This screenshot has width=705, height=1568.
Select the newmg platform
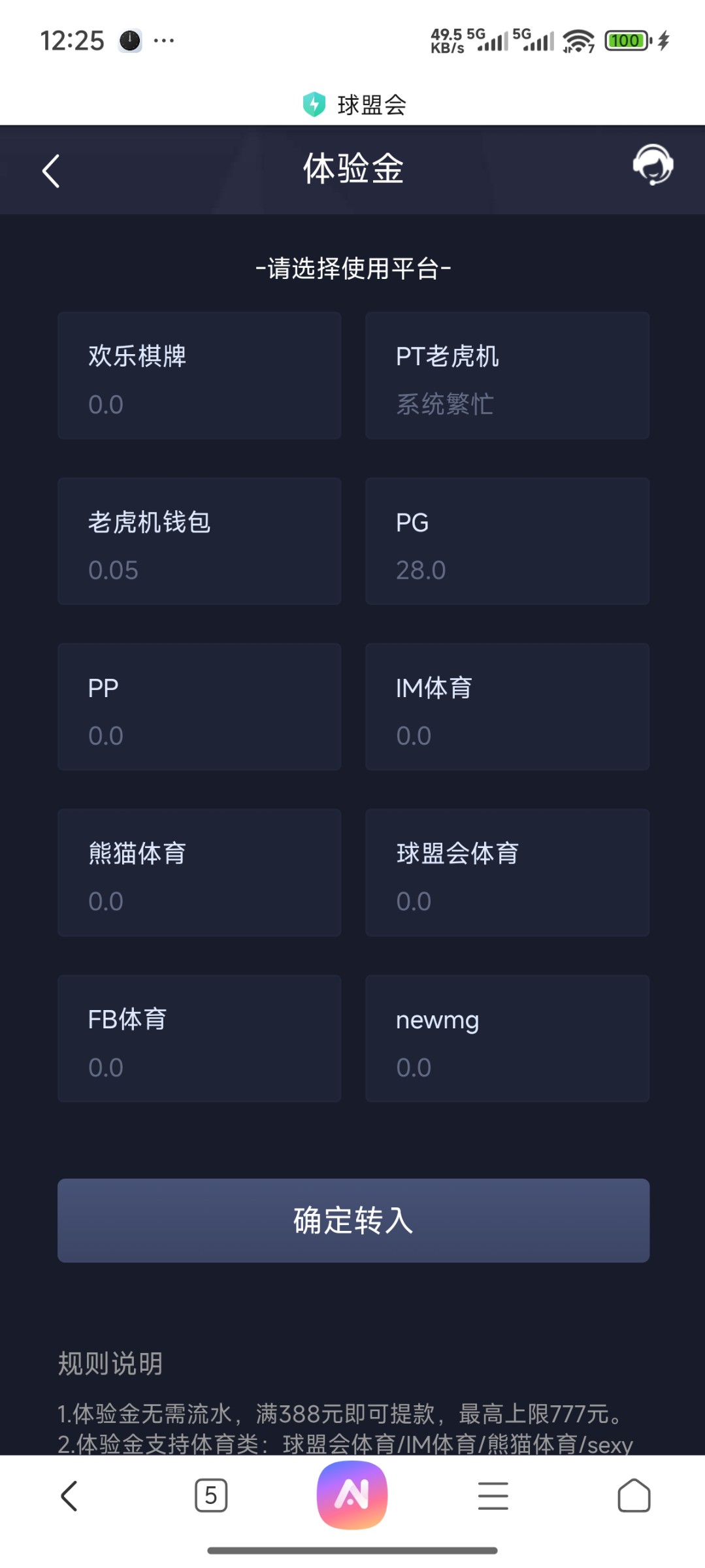point(507,1039)
